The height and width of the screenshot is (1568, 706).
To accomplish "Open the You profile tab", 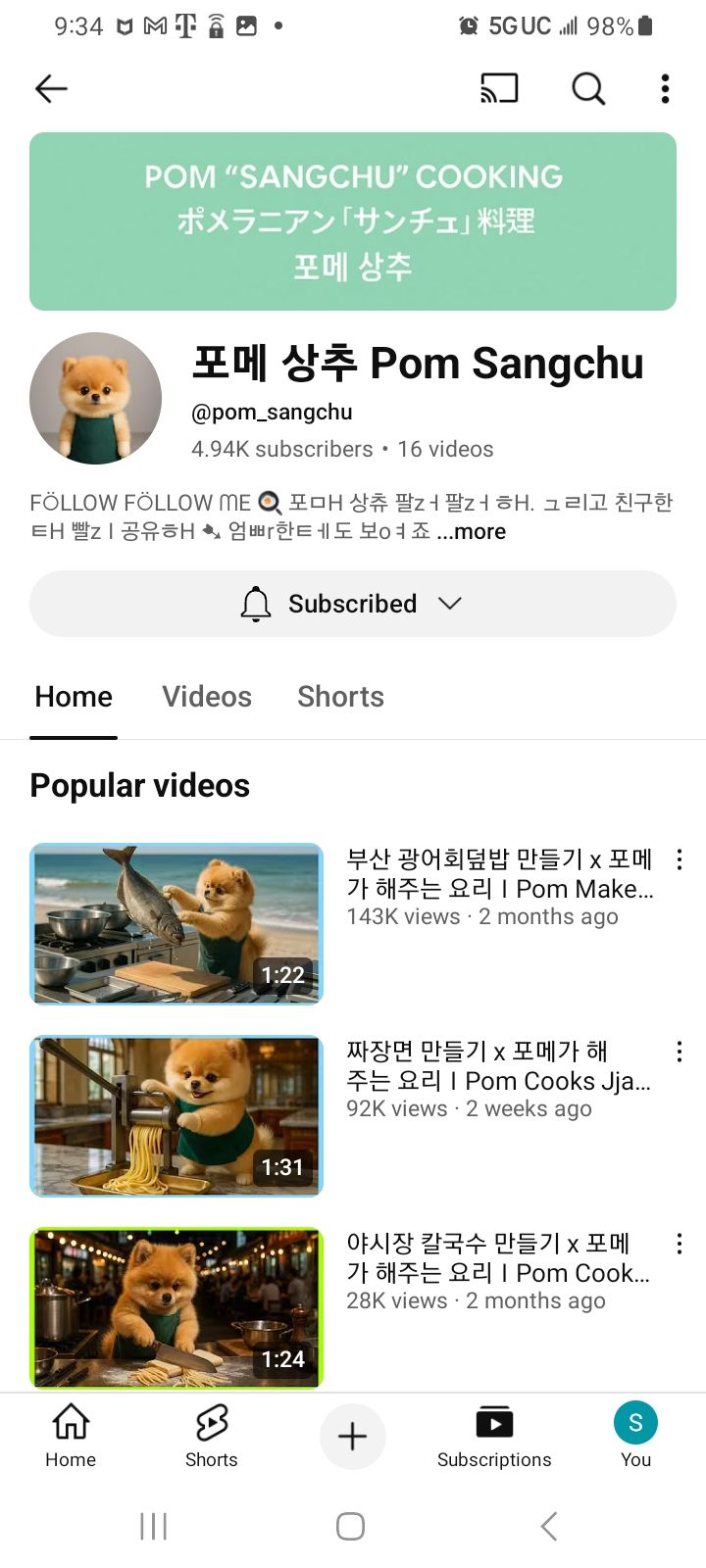I will (635, 1436).
